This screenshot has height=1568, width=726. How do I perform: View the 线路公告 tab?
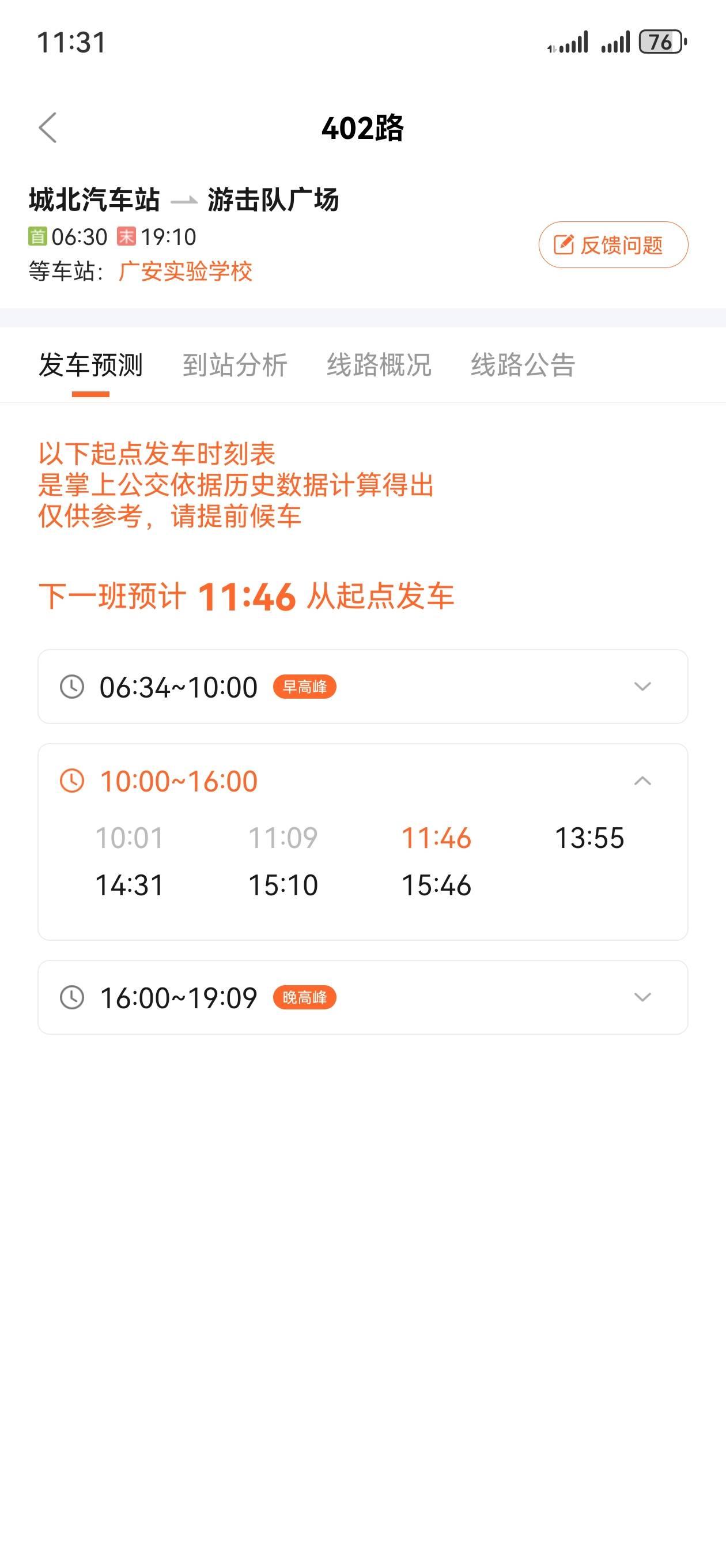[x=523, y=365]
